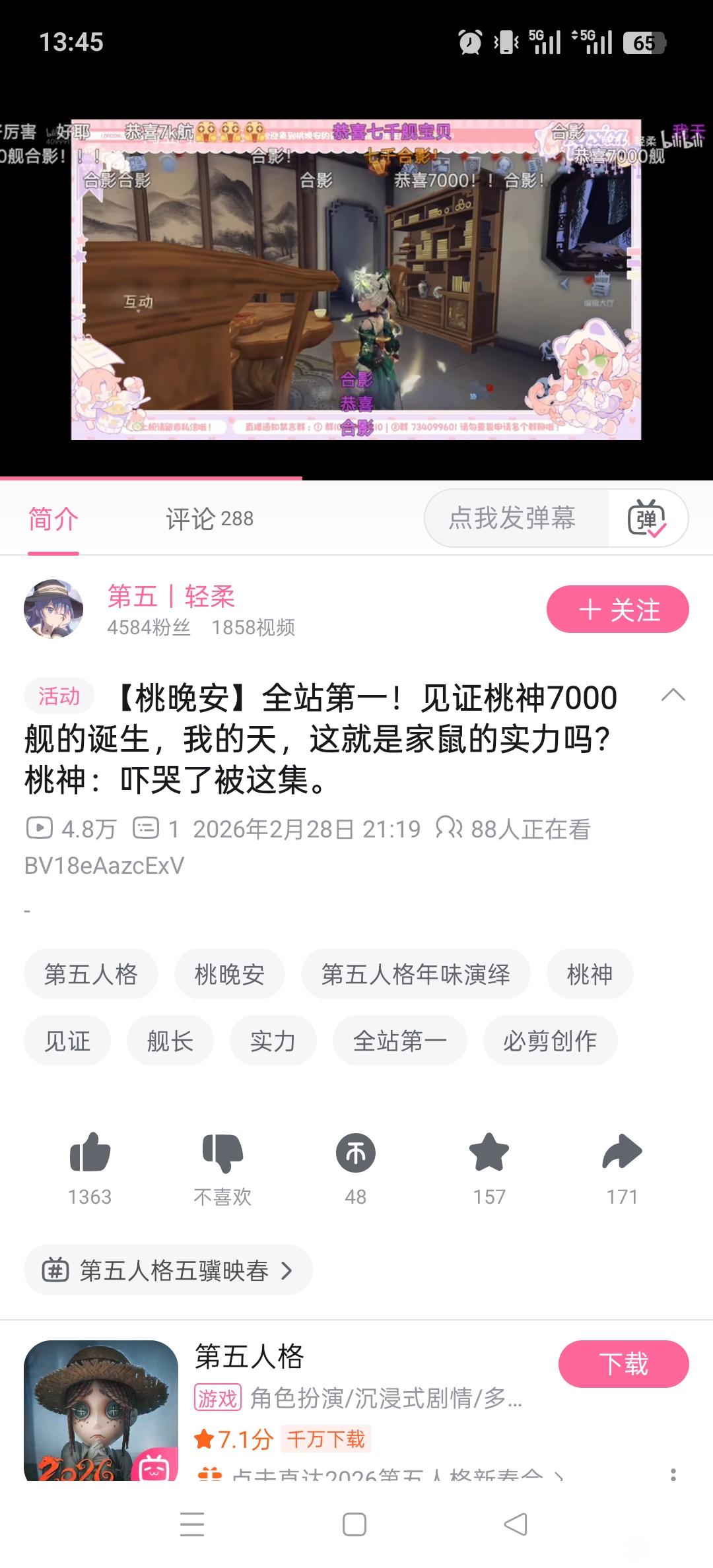Open the 第五人格五骥映春 topic link
713x1568 pixels.
(x=168, y=1270)
